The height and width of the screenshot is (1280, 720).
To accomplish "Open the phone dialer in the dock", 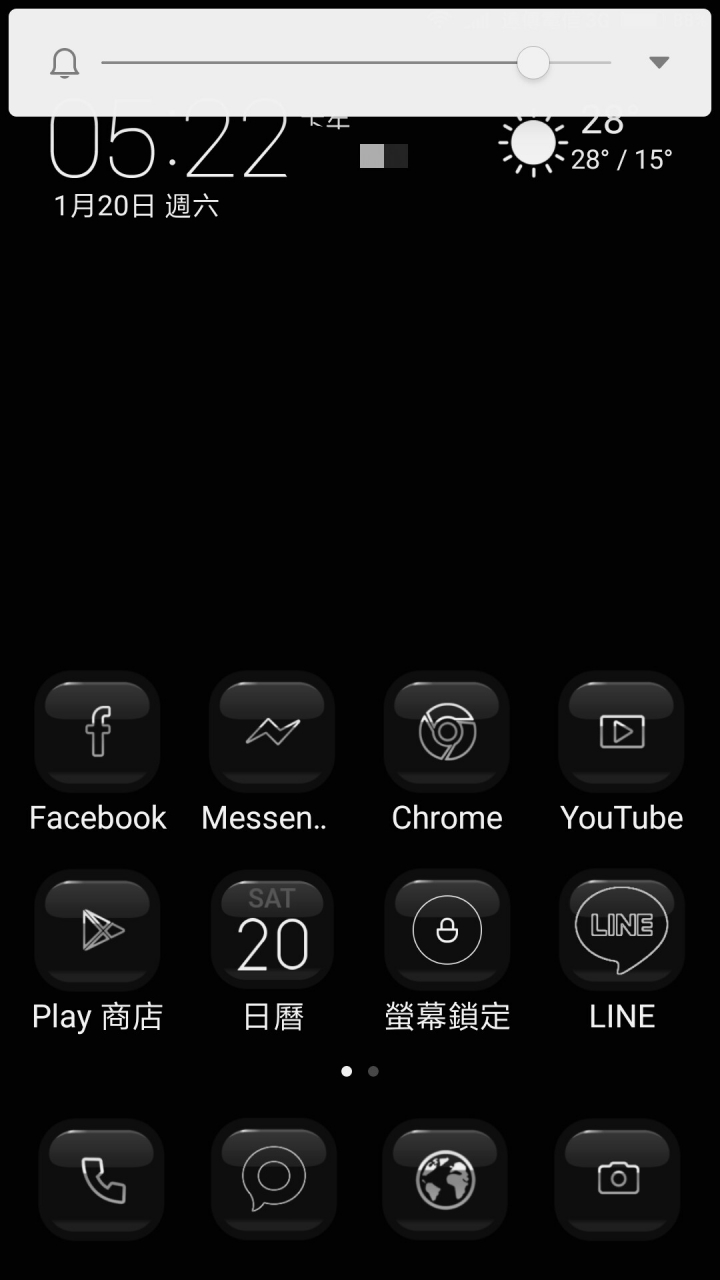I will (x=102, y=1180).
